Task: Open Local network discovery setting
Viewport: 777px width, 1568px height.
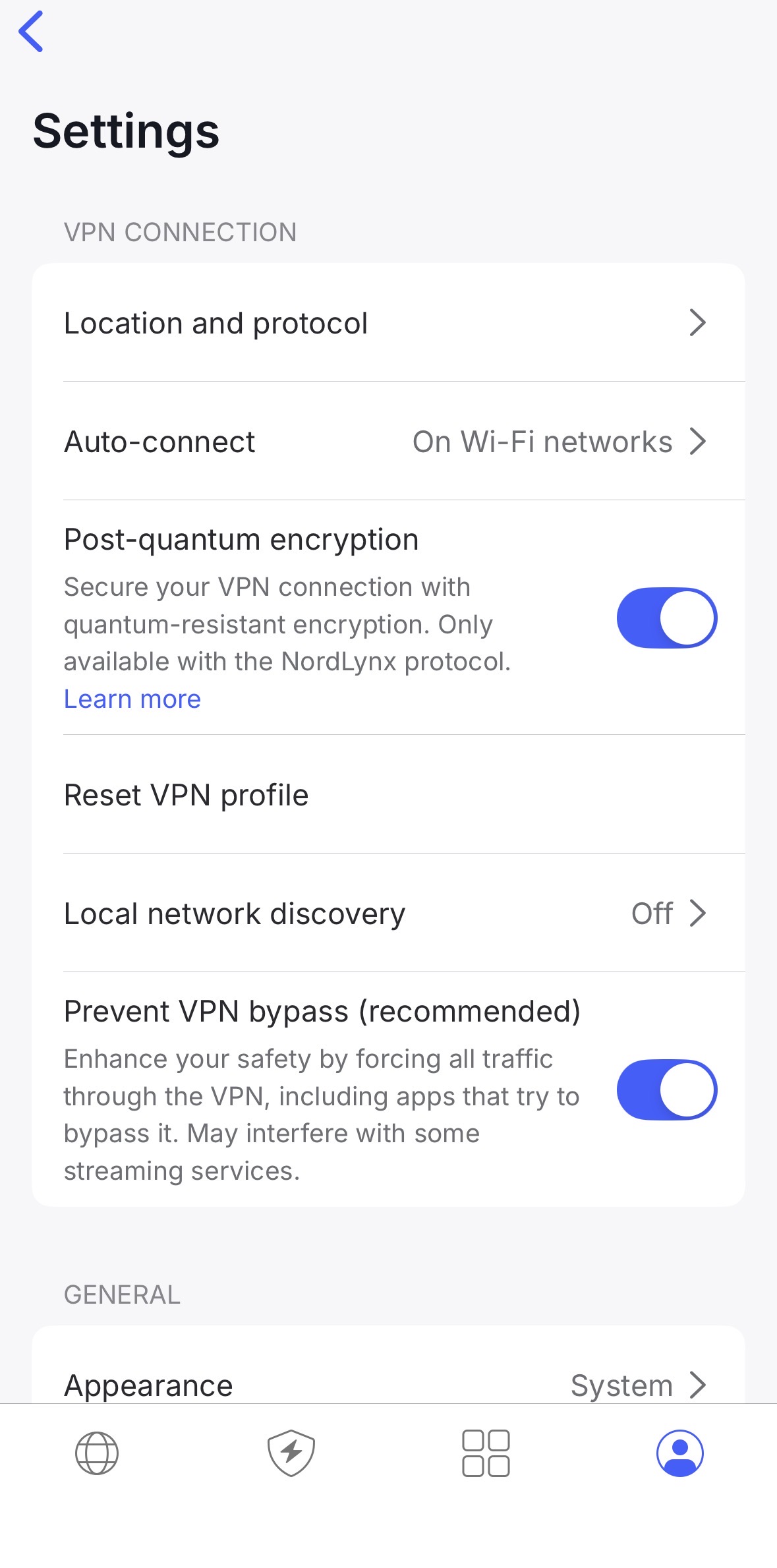Action: 388,914
